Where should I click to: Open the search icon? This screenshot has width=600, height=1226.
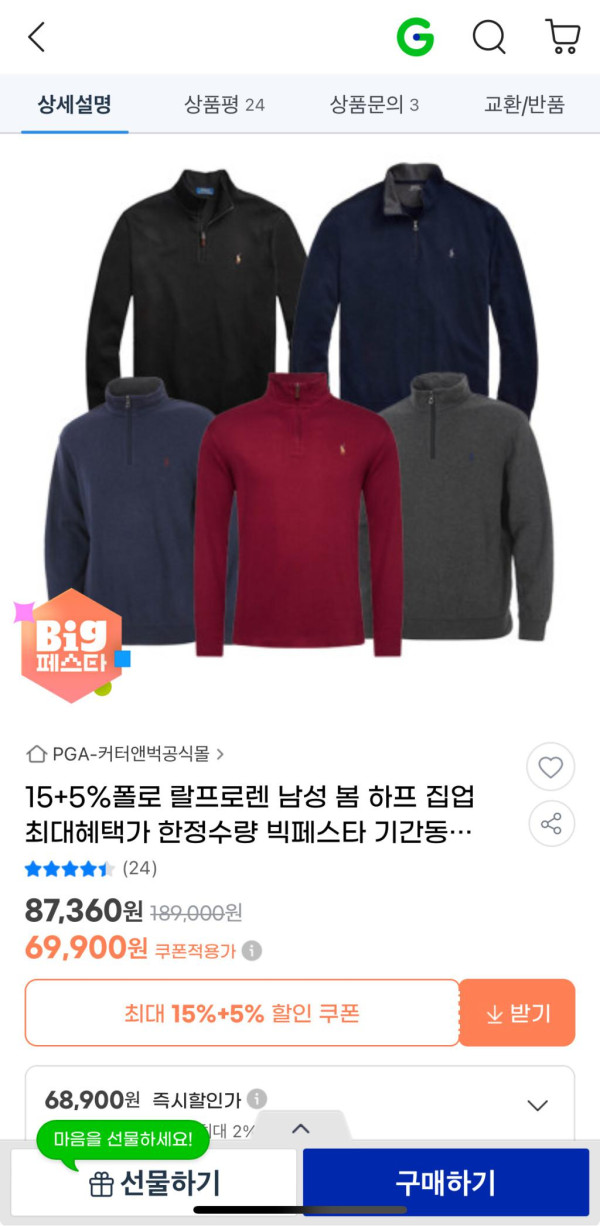pos(488,38)
